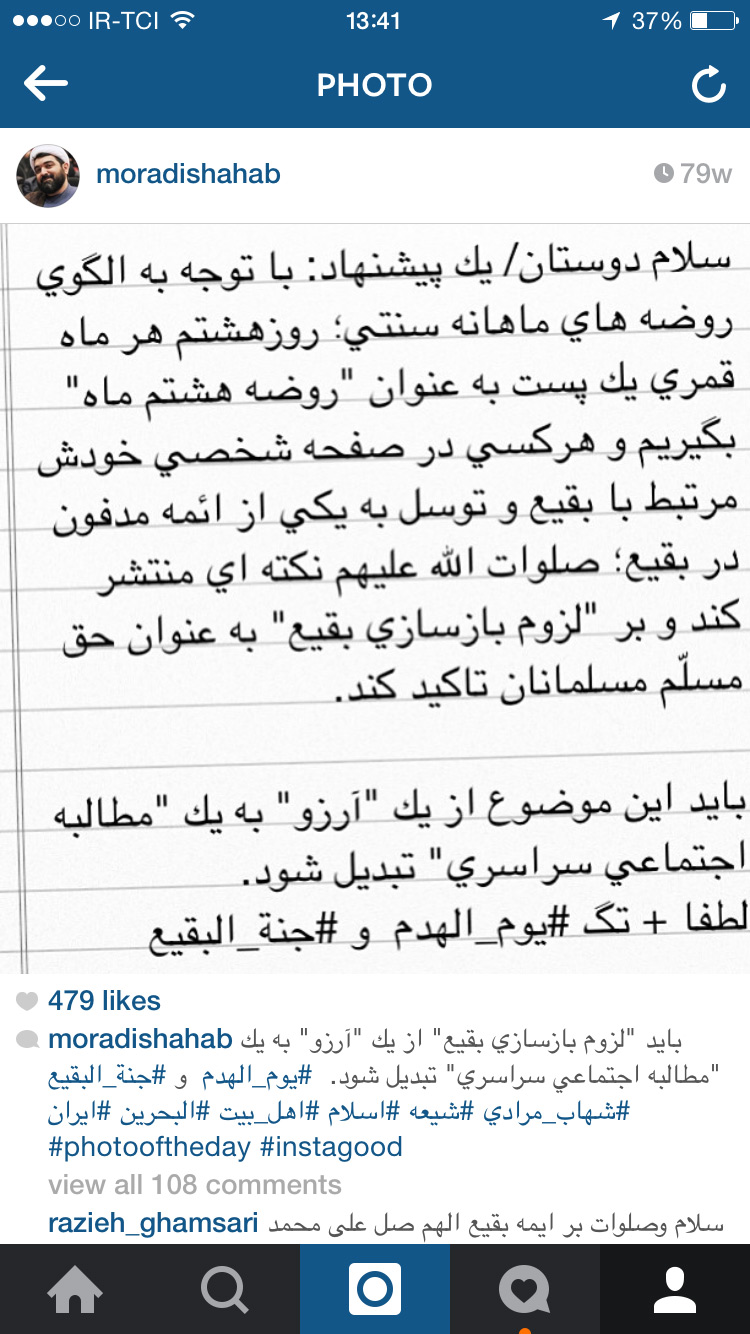The image size is (750, 1334).
Task: Open the Camera tab
Action: tap(375, 1290)
